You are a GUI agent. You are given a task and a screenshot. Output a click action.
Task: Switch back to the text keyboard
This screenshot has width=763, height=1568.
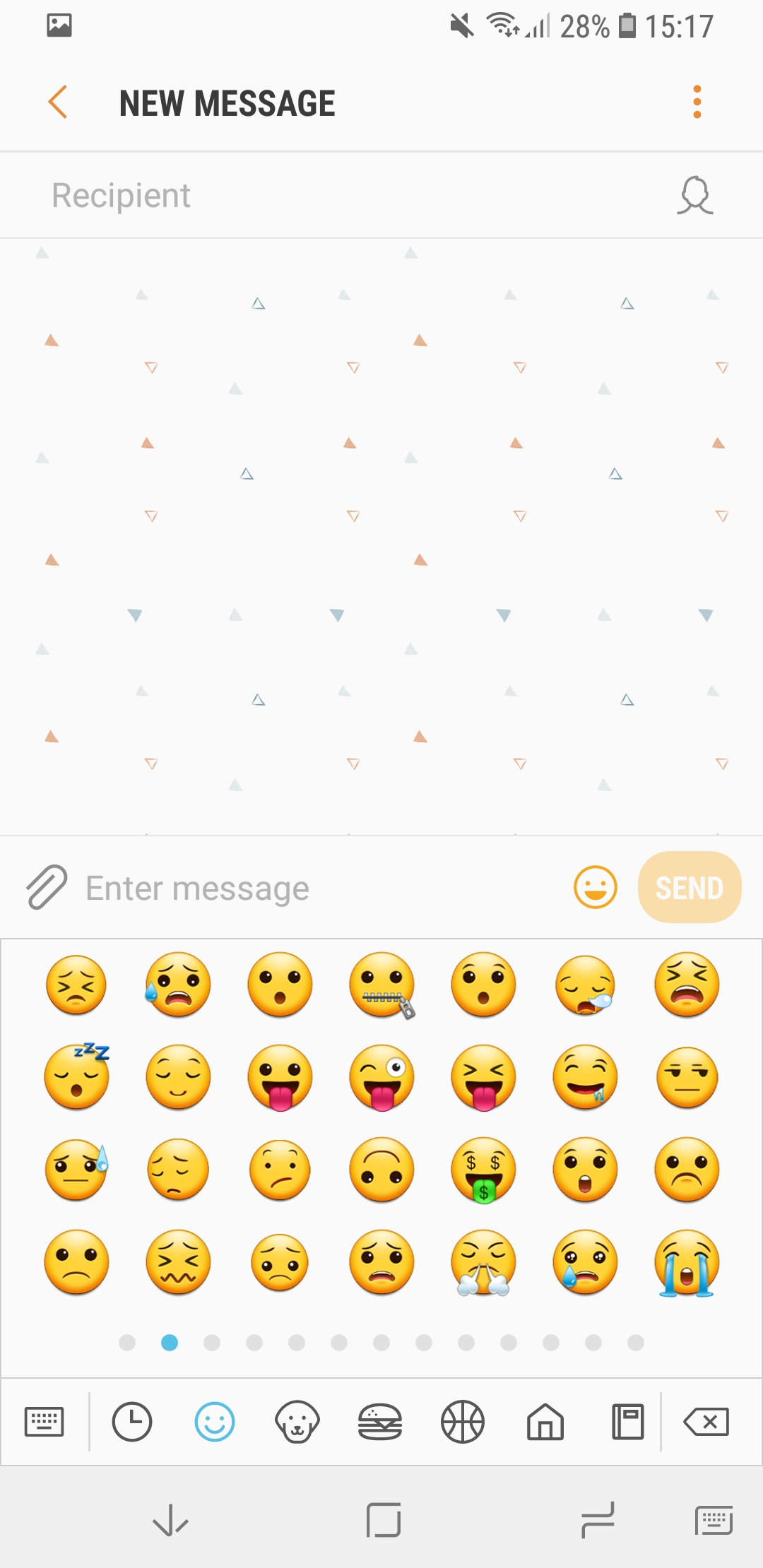[44, 1421]
